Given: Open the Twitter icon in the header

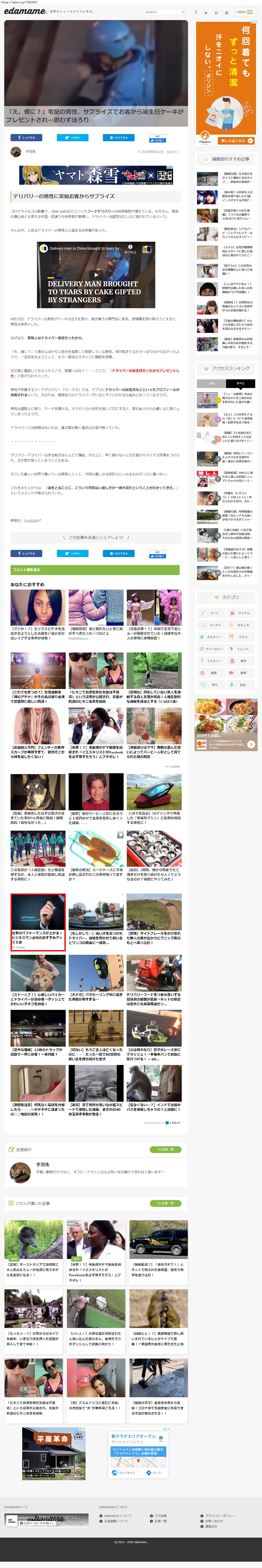Looking at the screenshot, I should pos(206,13).
